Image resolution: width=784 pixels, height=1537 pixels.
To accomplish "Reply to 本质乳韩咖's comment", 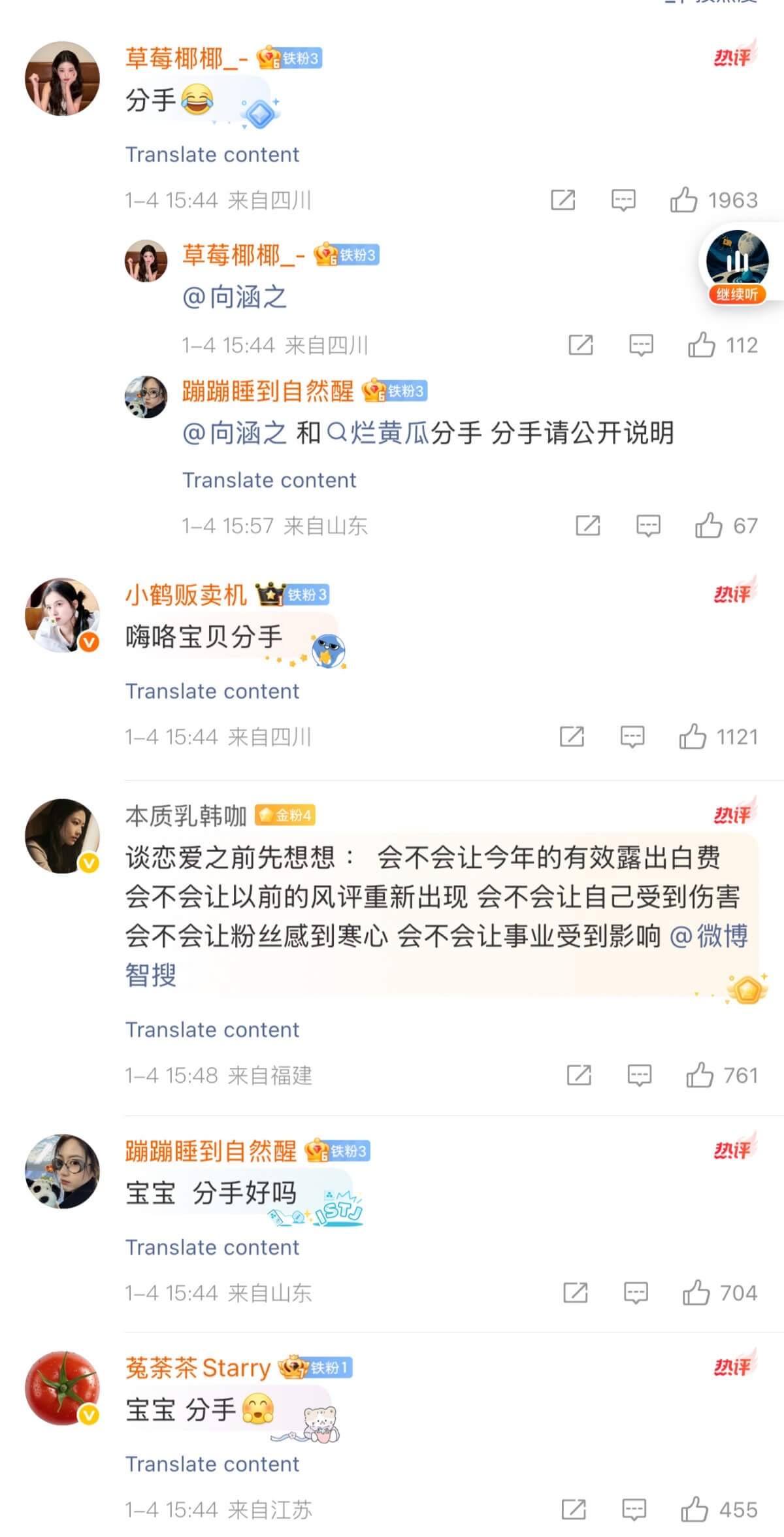I will (639, 1076).
